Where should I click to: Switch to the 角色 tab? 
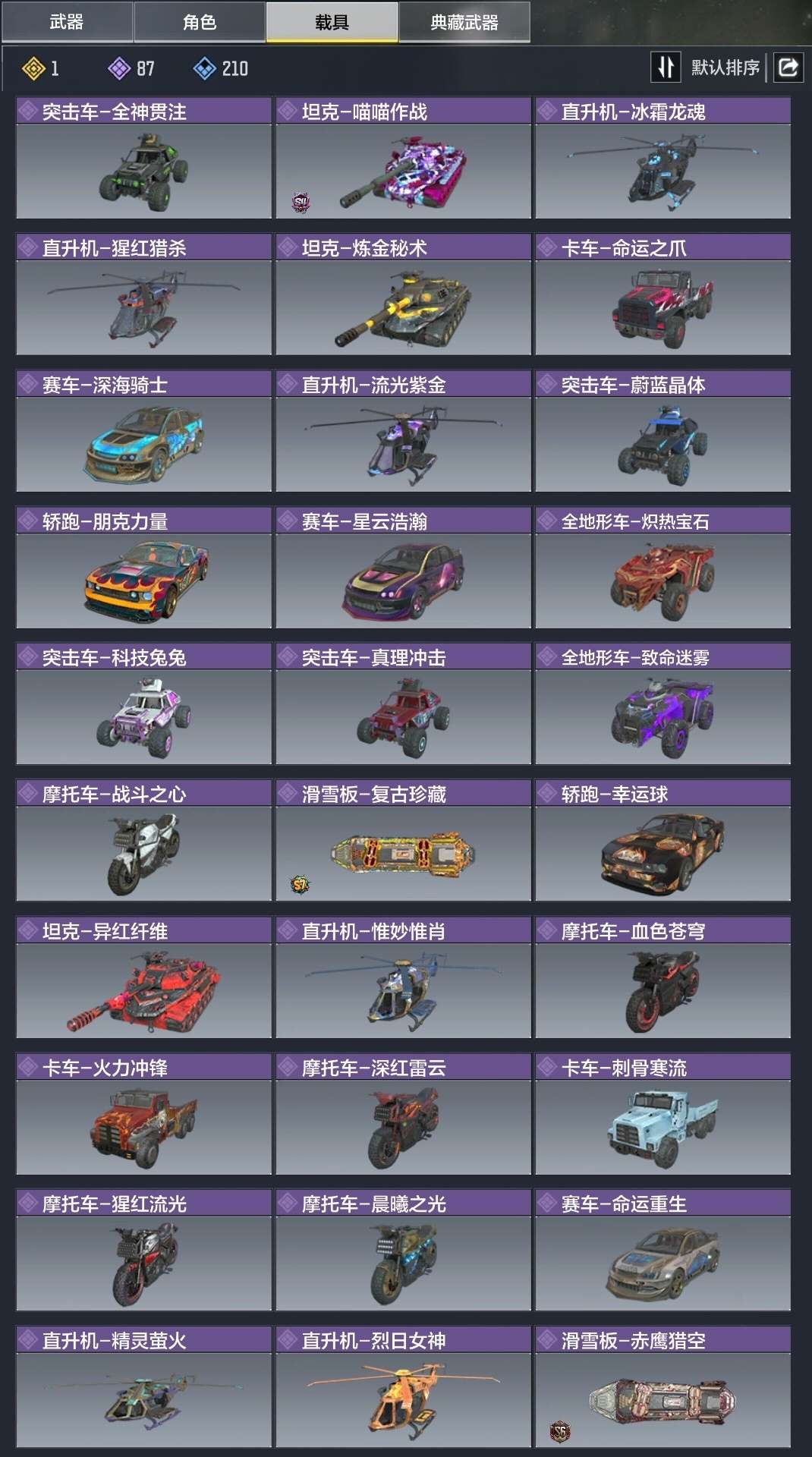pyautogui.click(x=200, y=22)
